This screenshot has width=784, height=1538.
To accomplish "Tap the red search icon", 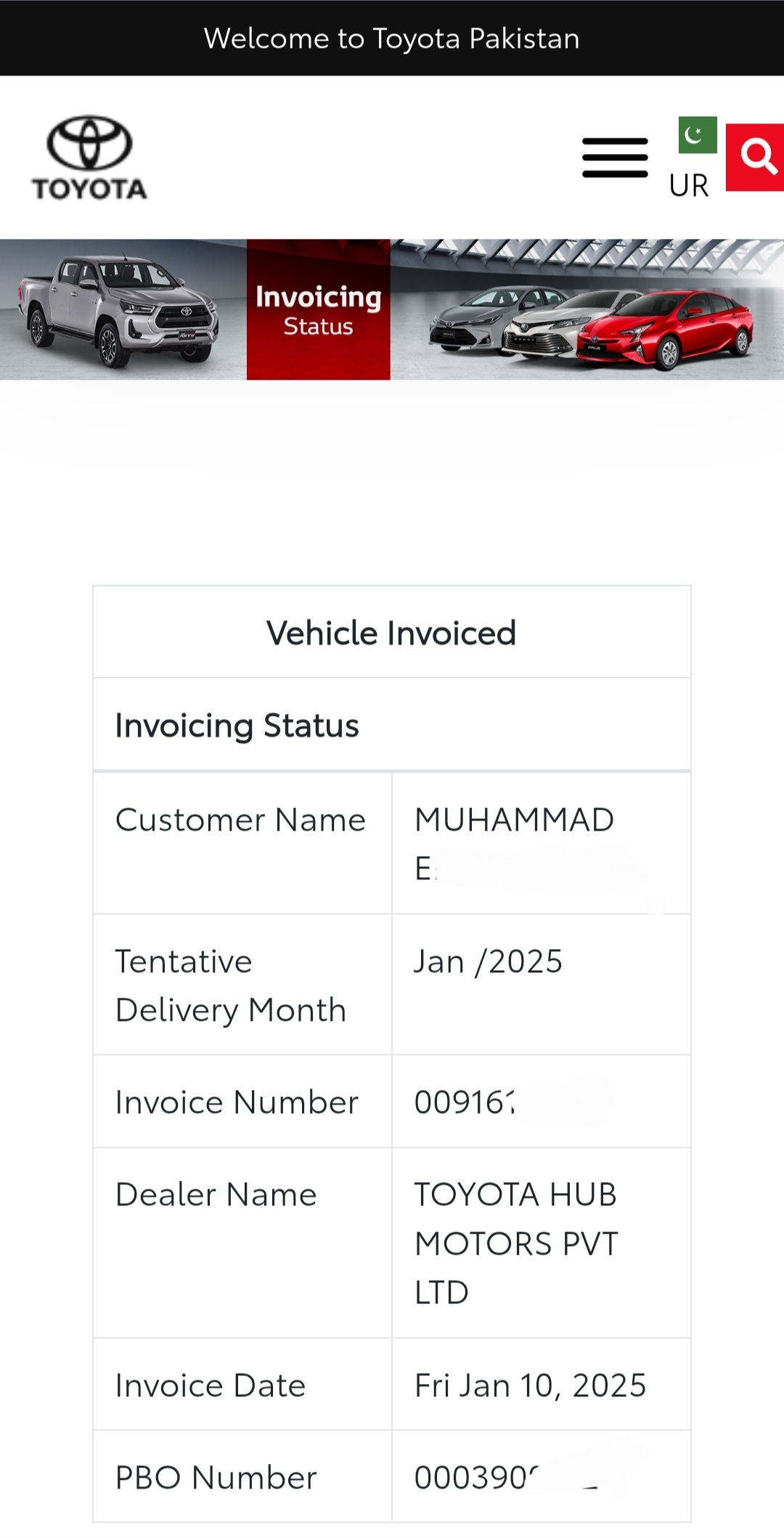I will coord(756,158).
